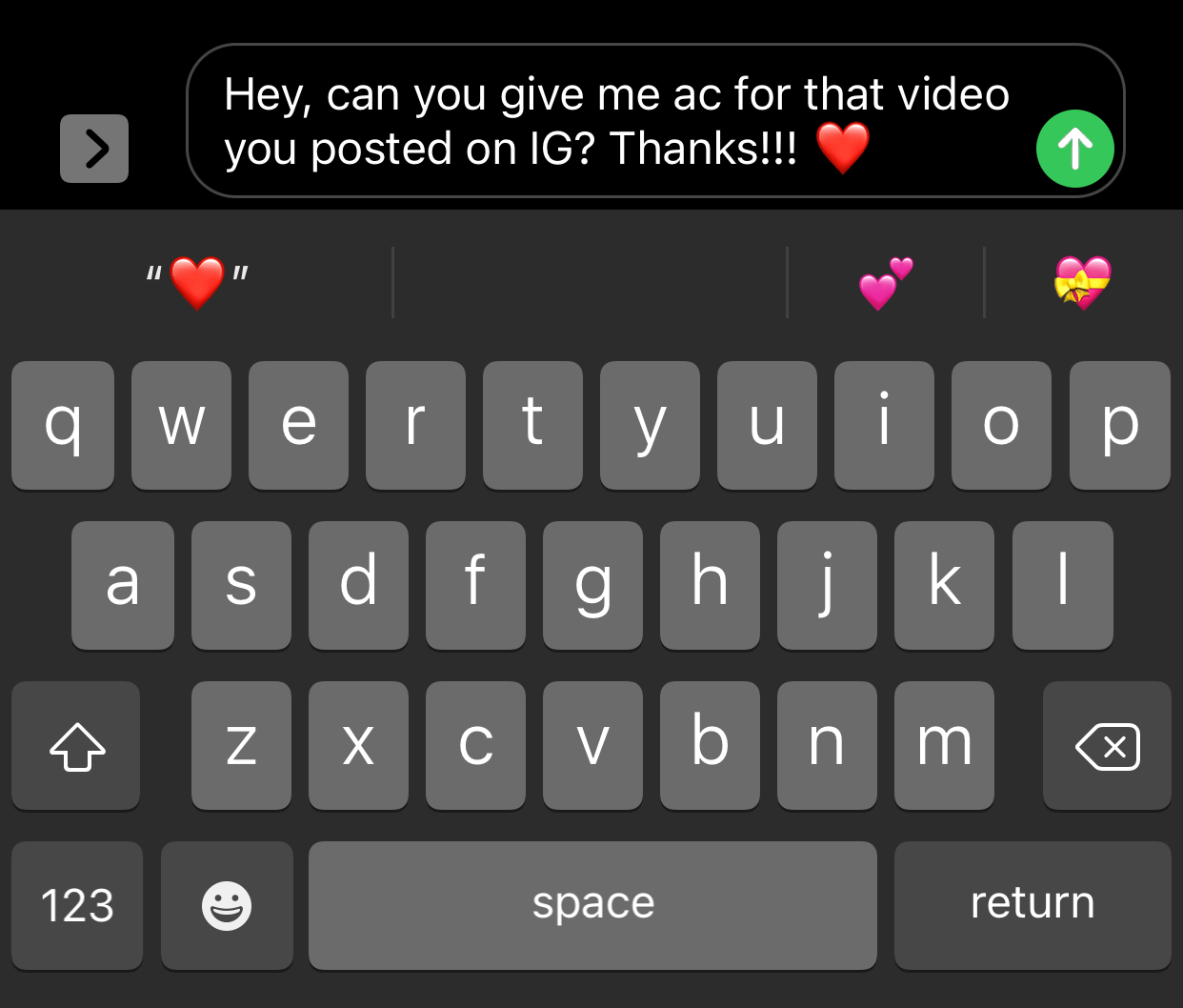Screen dimensions: 1183x1008
Task: Switch to the emoji keyboard
Action: coord(227,905)
